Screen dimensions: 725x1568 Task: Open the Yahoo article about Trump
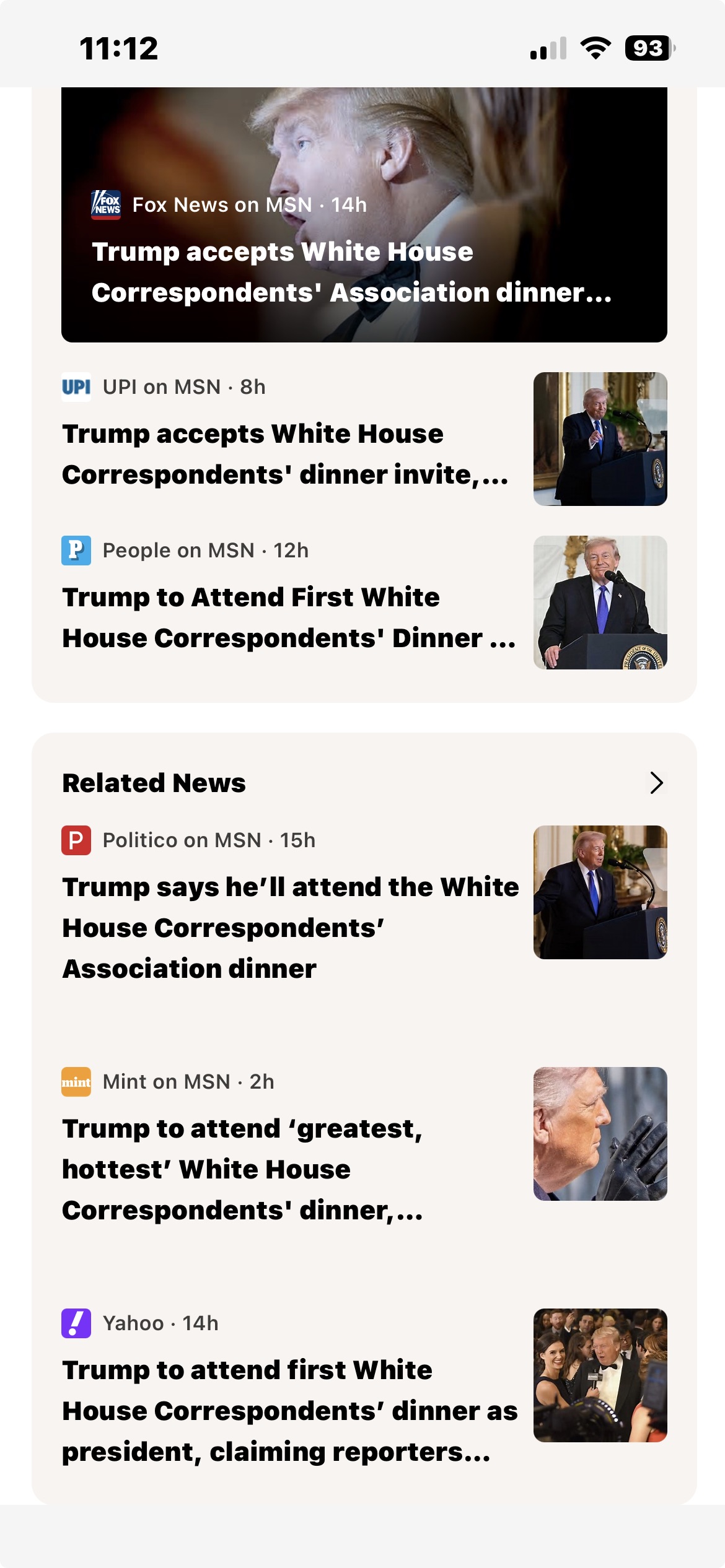point(289,1410)
